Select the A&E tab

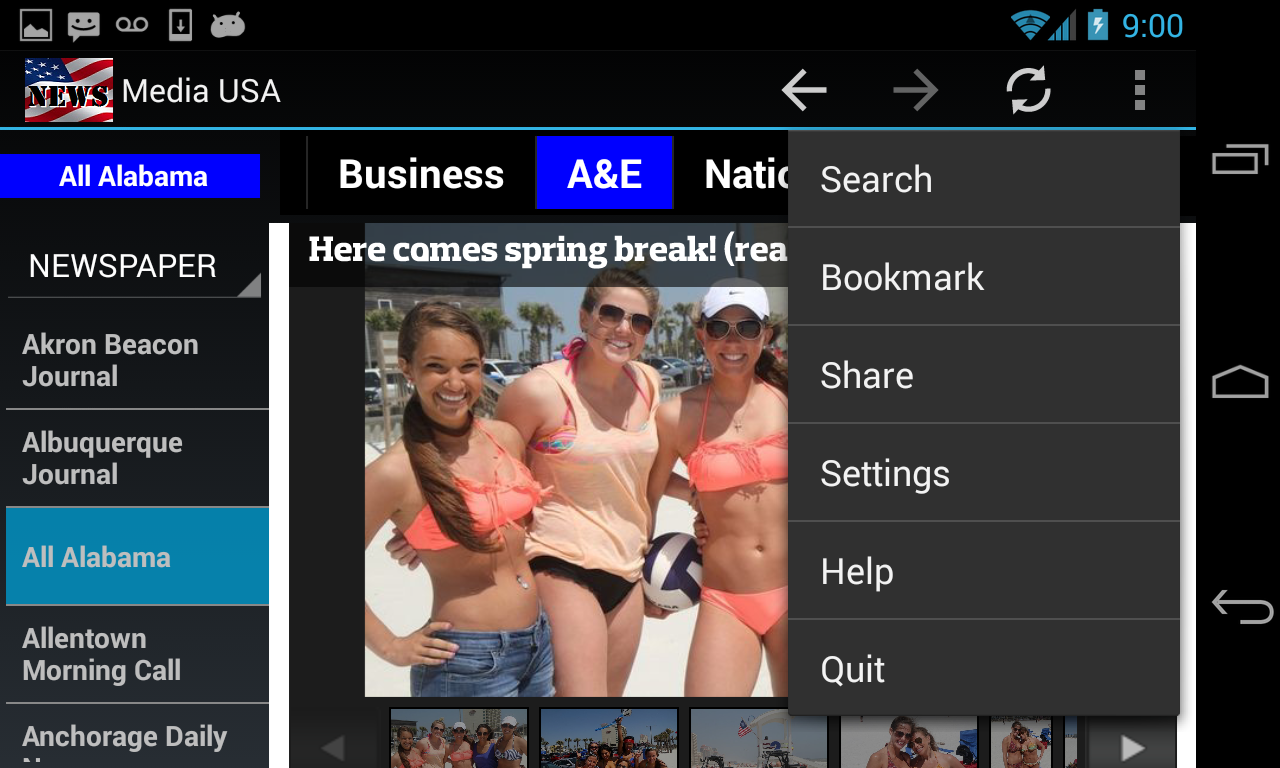(x=604, y=174)
